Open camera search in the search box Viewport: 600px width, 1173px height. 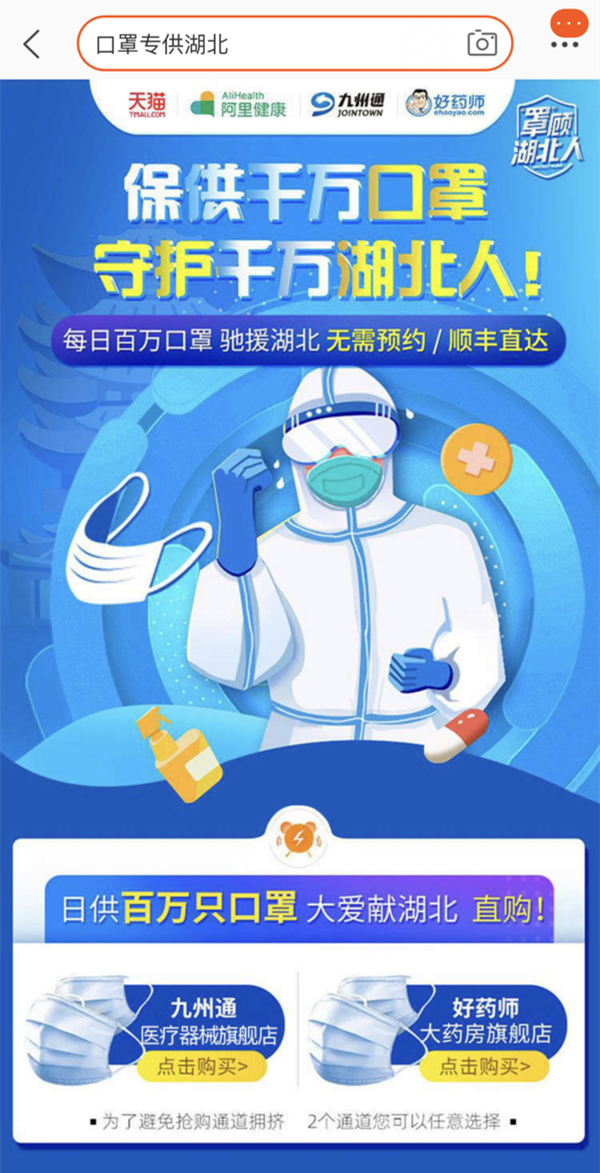(483, 43)
